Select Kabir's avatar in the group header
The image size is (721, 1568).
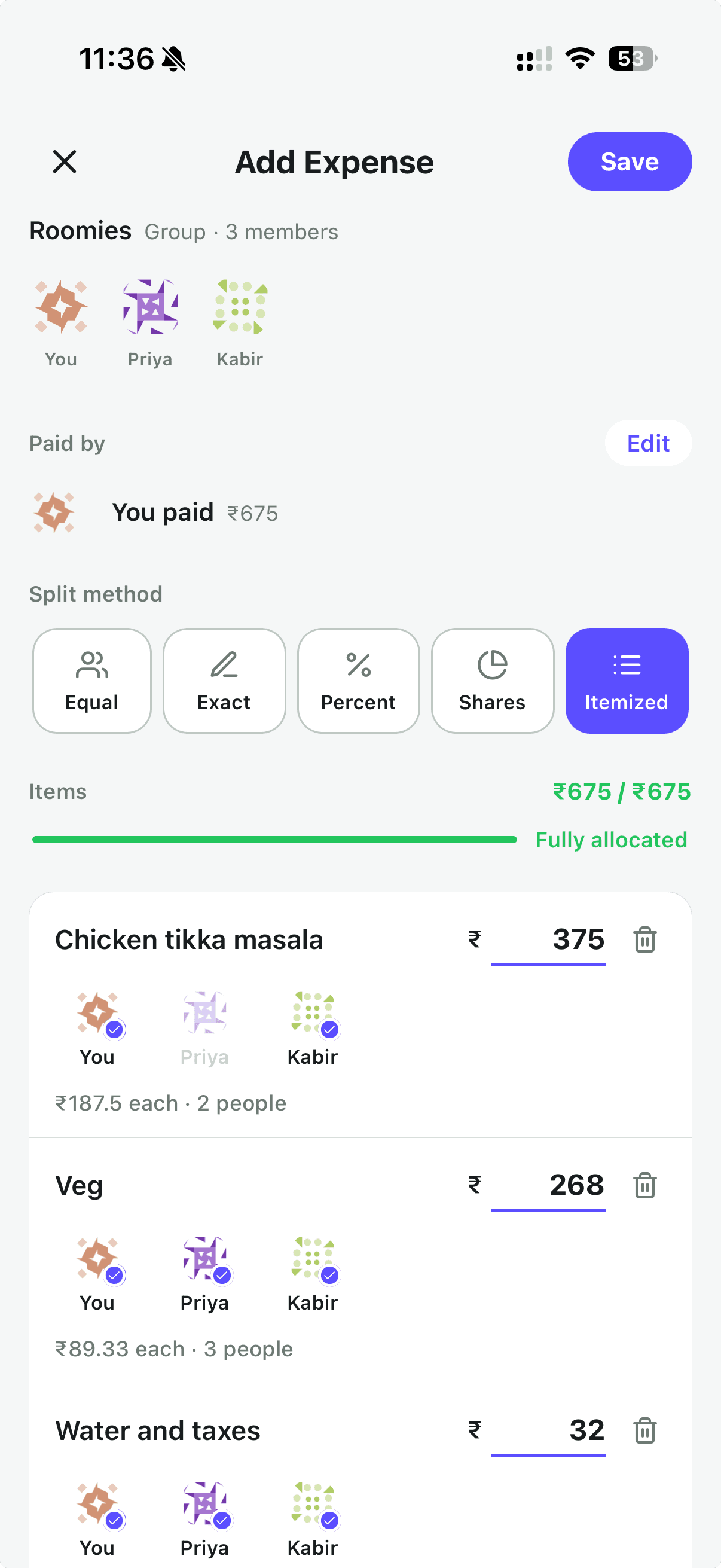tap(240, 307)
